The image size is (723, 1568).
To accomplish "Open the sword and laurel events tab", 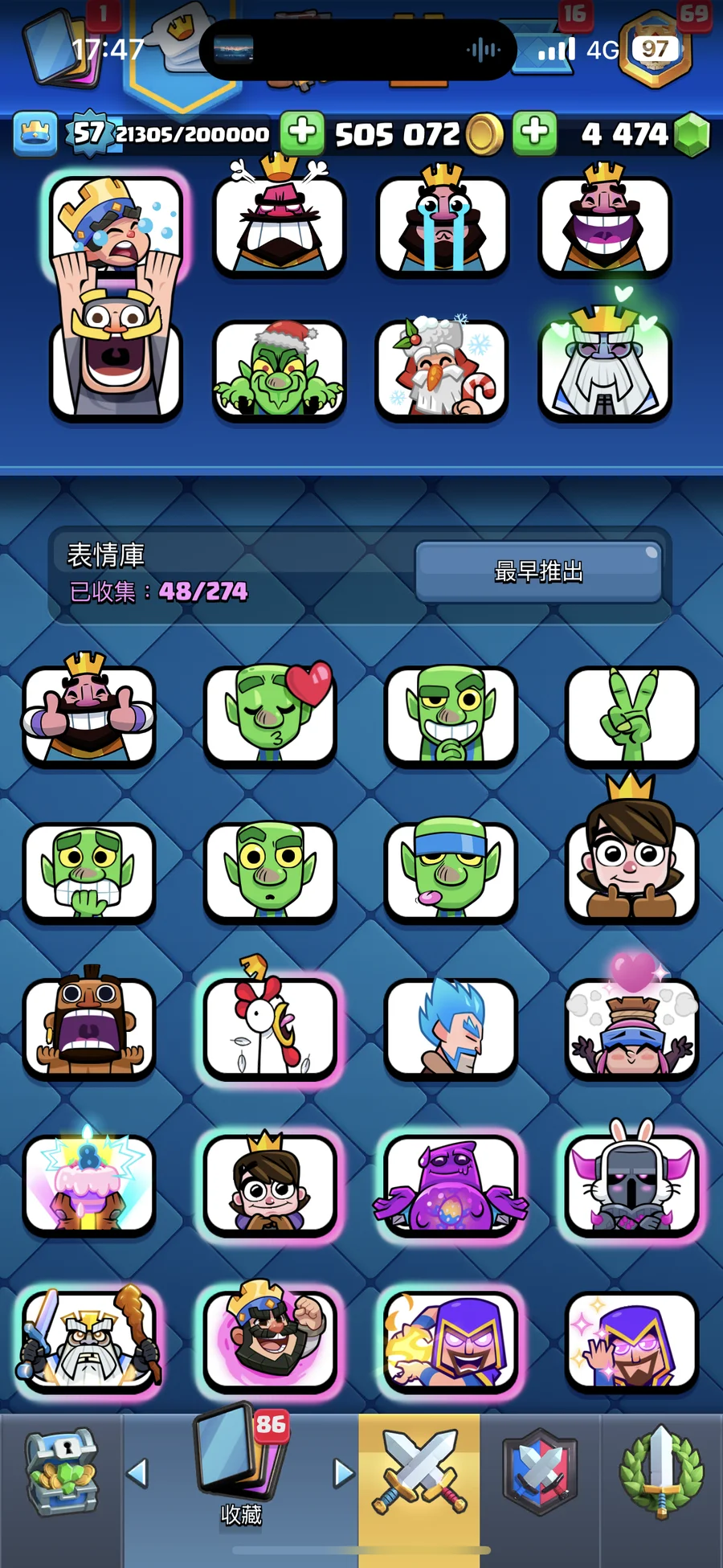I will click(661, 1472).
